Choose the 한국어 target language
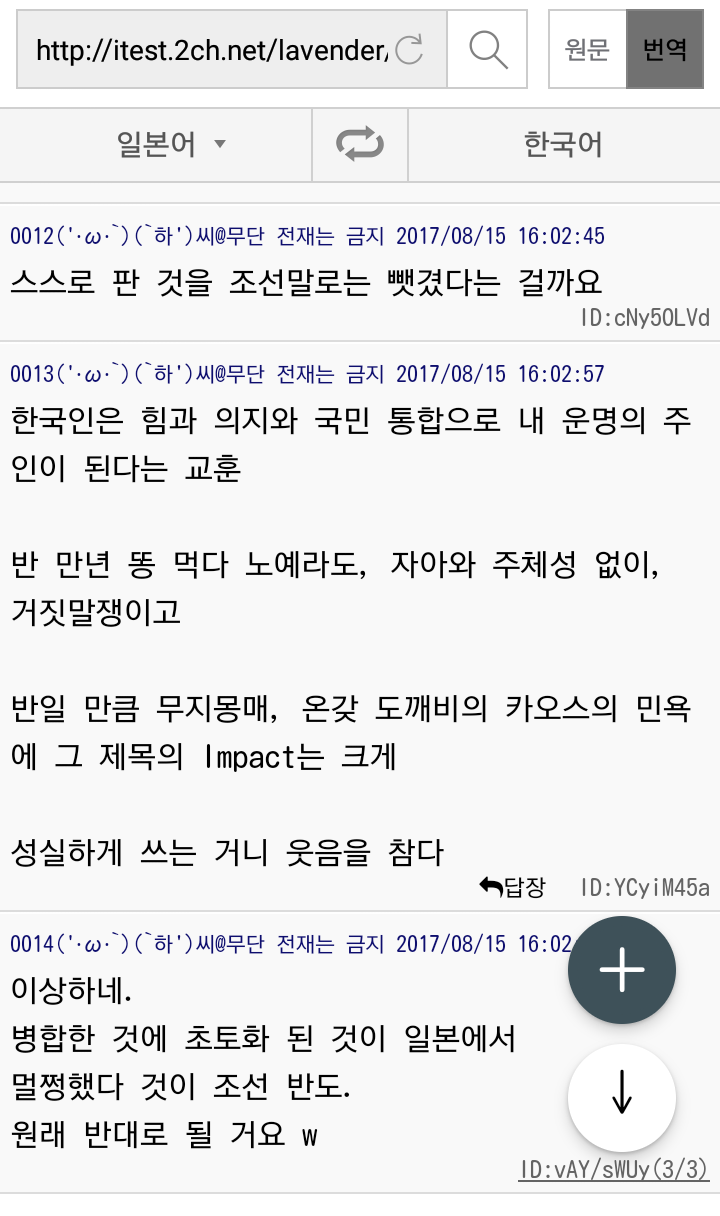Screen dimensions: 720x1216 click(563, 145)
